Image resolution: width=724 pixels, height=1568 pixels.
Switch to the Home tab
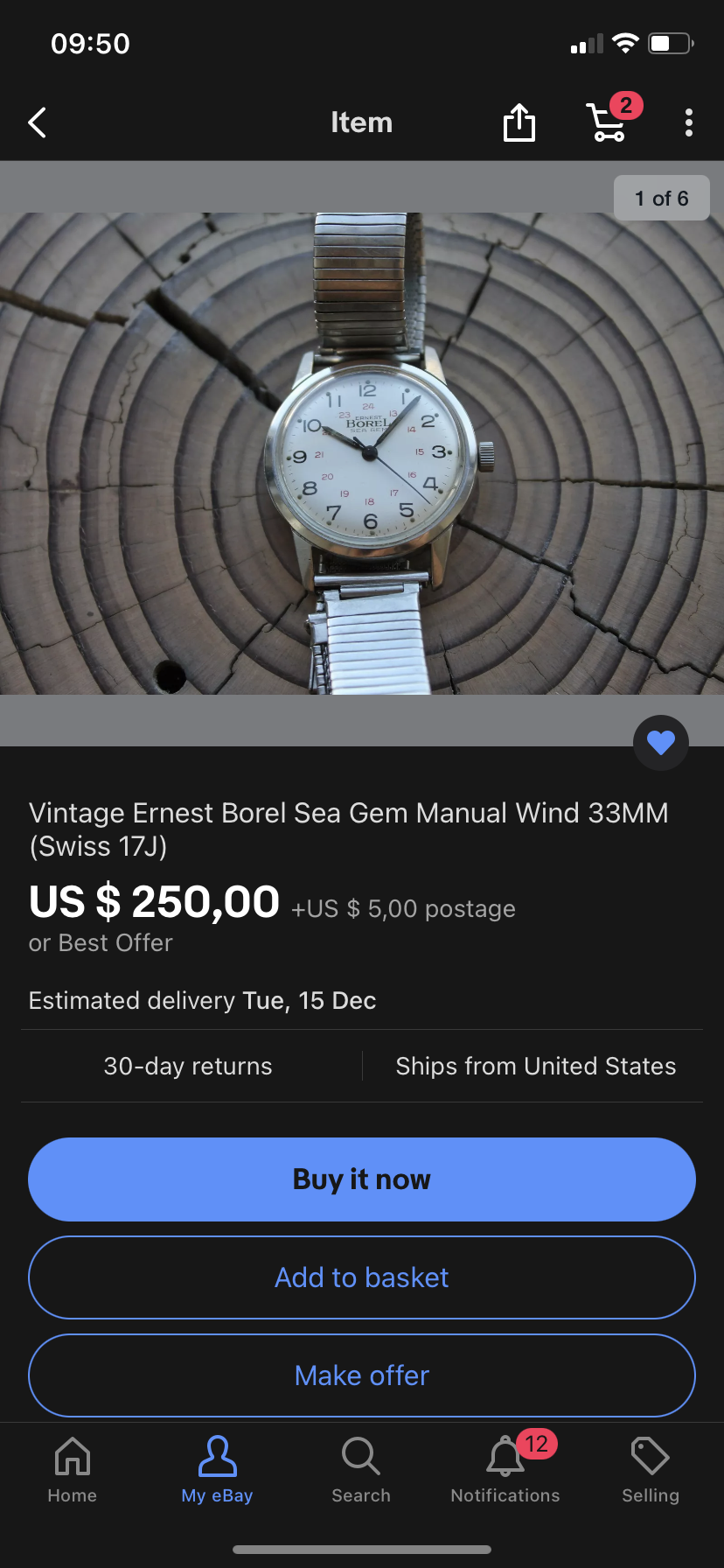(x=73, y=1470)
